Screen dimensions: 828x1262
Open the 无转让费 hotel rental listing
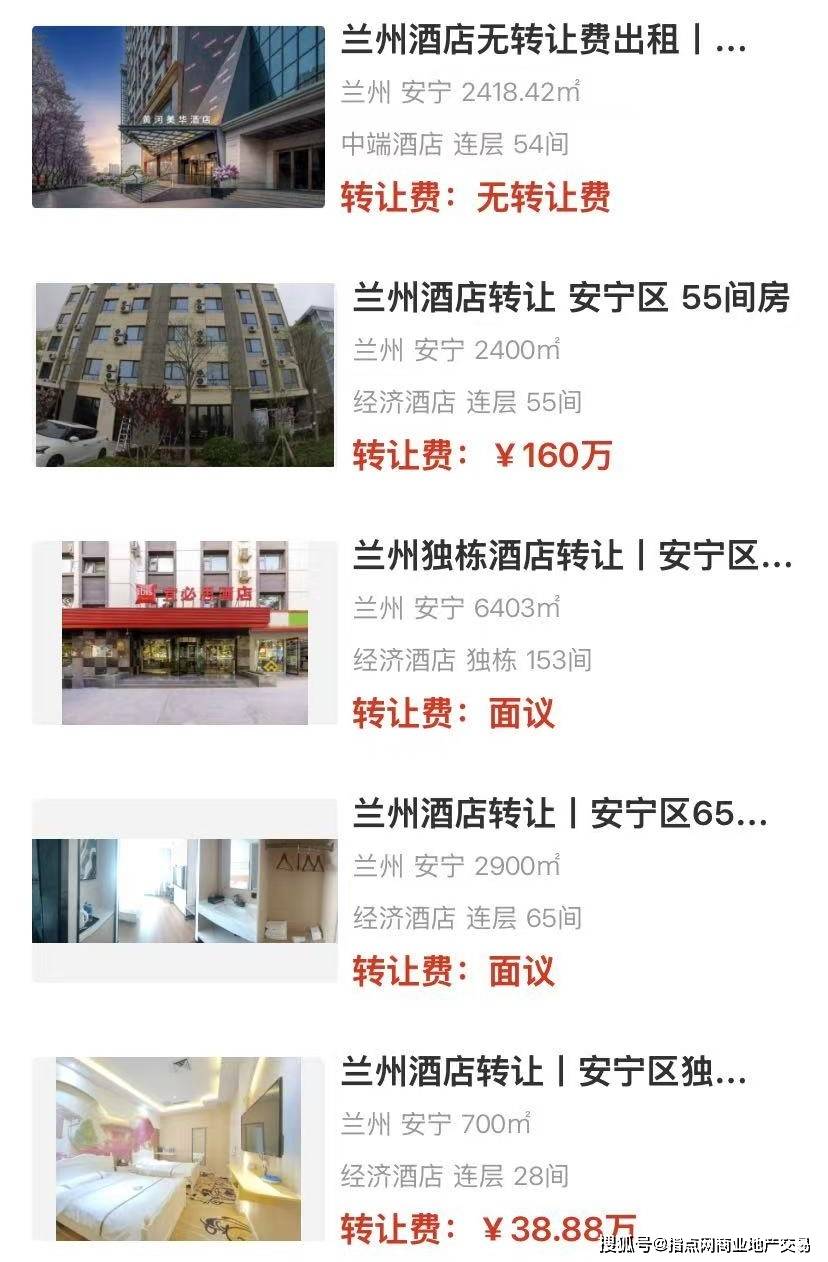[x=543, y=42]
